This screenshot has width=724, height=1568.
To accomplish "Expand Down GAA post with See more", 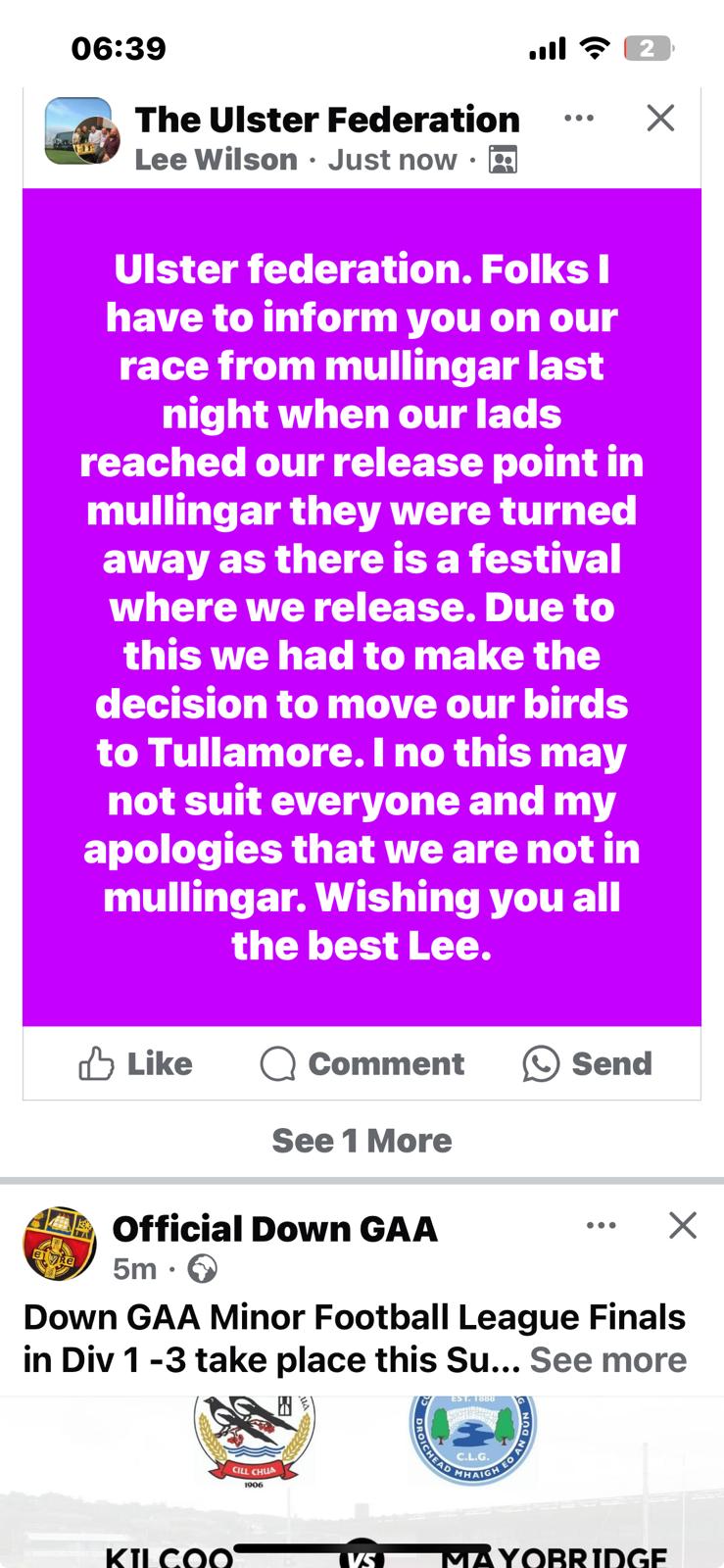I will tap(608, 1360).
